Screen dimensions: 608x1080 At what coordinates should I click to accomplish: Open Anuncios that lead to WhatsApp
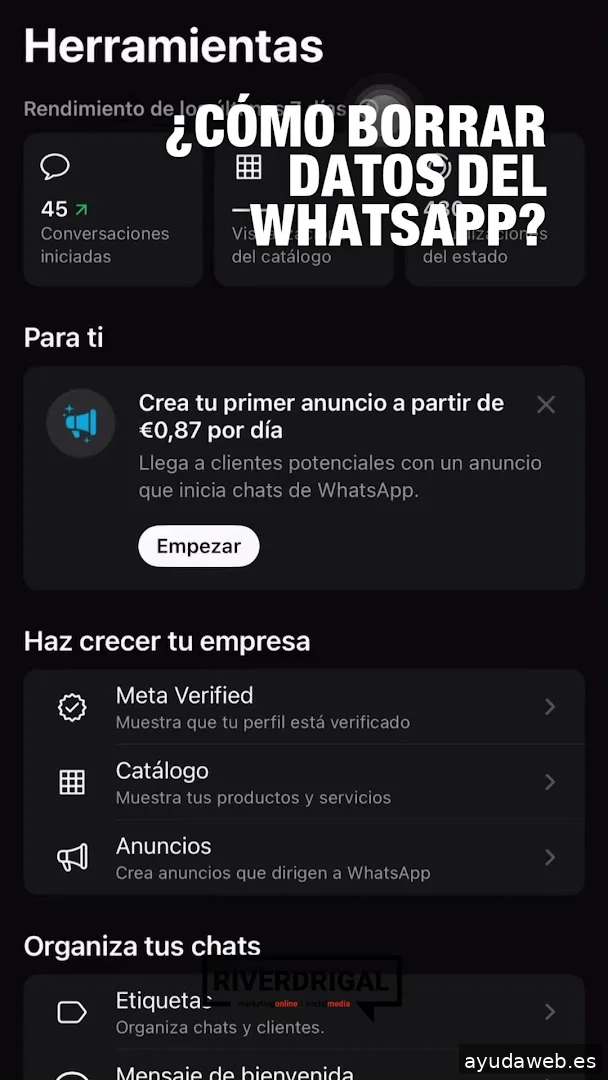304,857
